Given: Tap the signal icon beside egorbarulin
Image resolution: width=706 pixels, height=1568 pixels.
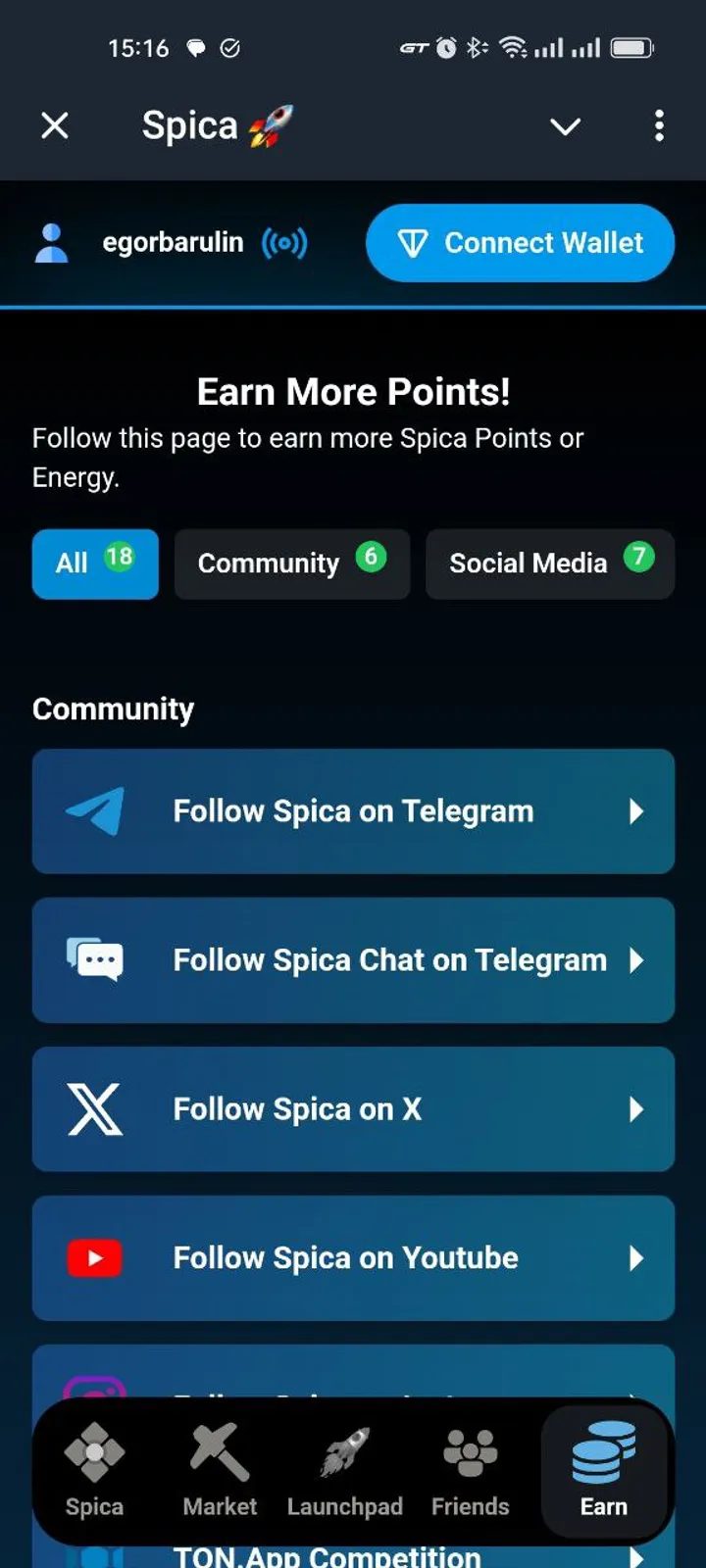Looking at the screenshot, I should click(282, 243).
